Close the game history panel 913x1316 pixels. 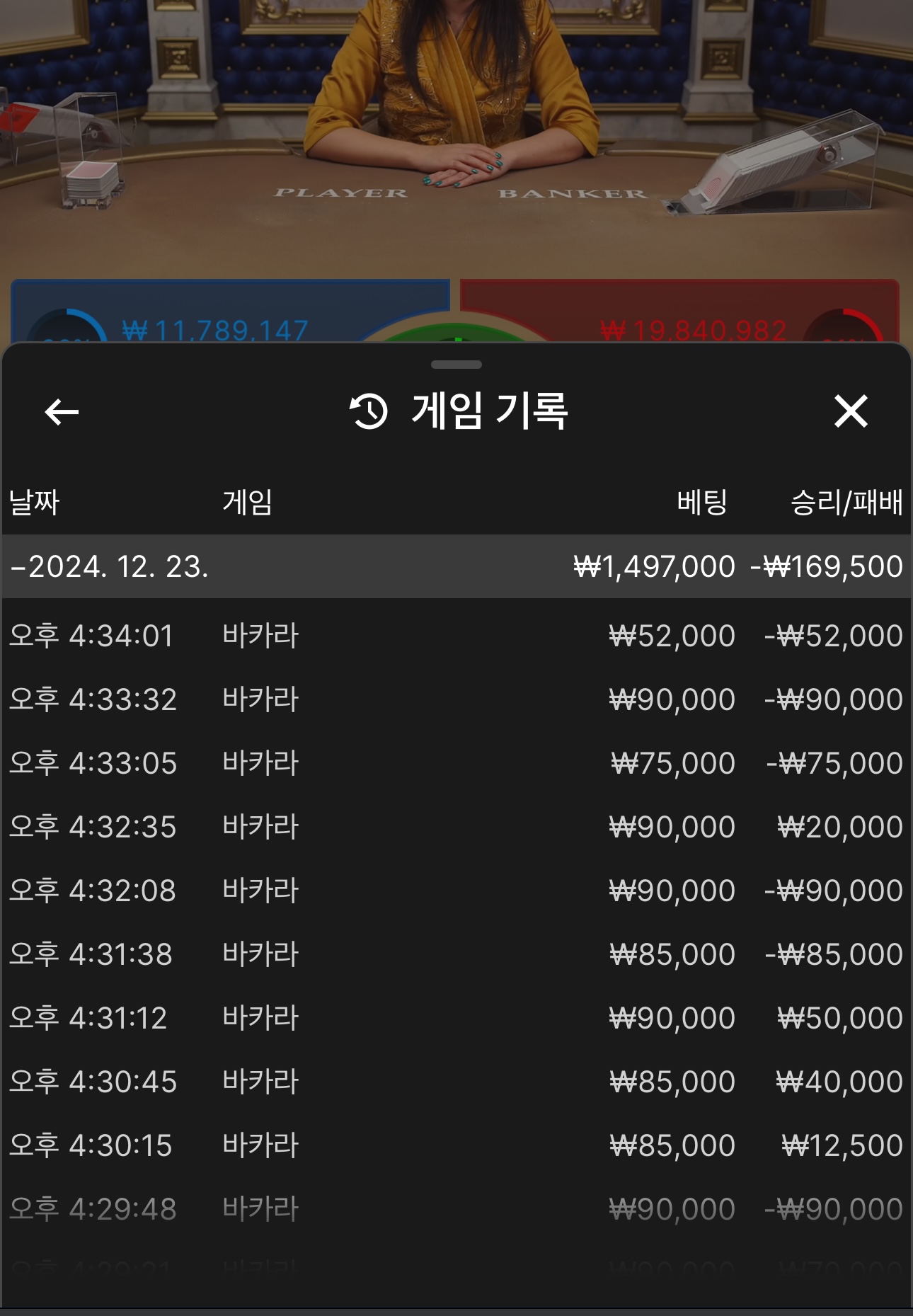pos(850,411)
